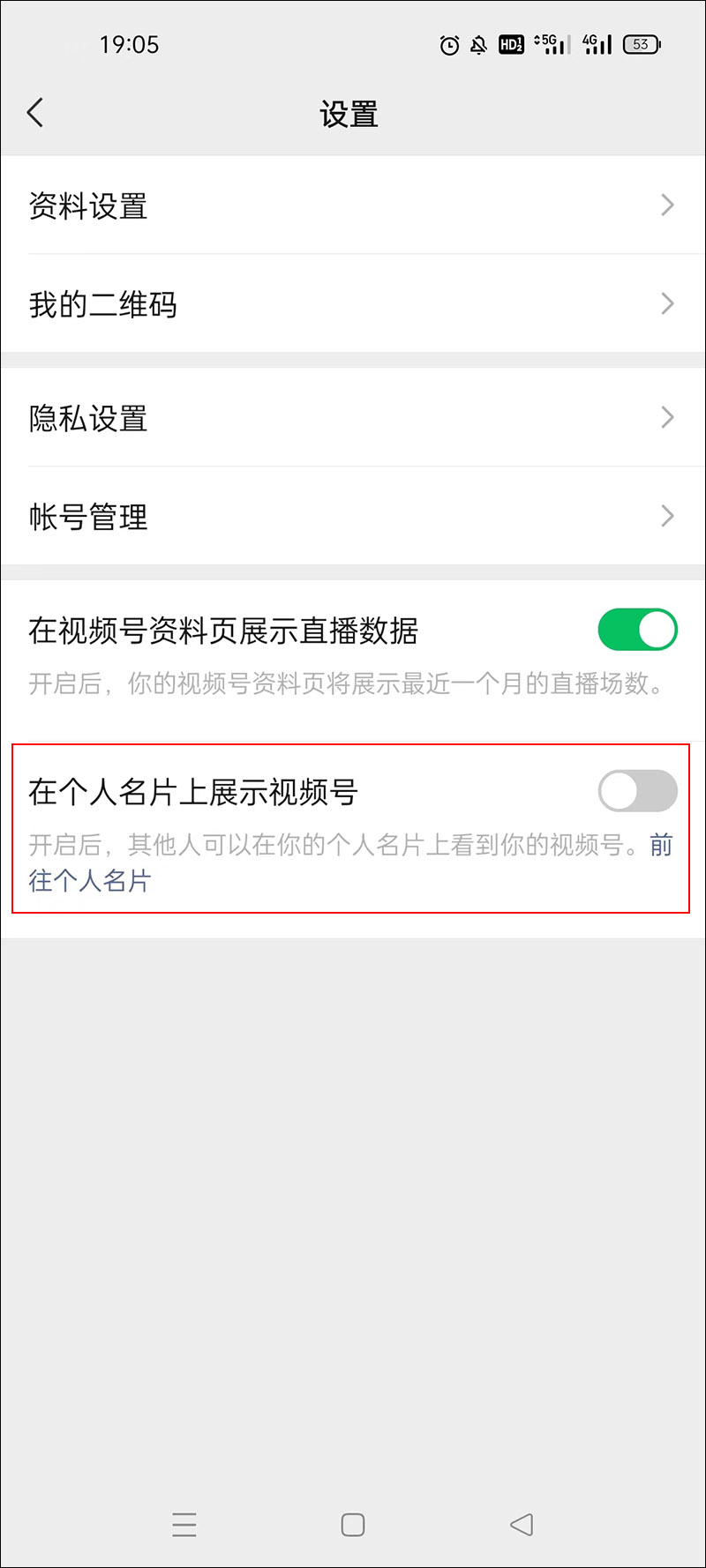This screenshot has height=1568, width=706.
Task: Tap the 19:05 clock display
Action: tap(131, 45)
